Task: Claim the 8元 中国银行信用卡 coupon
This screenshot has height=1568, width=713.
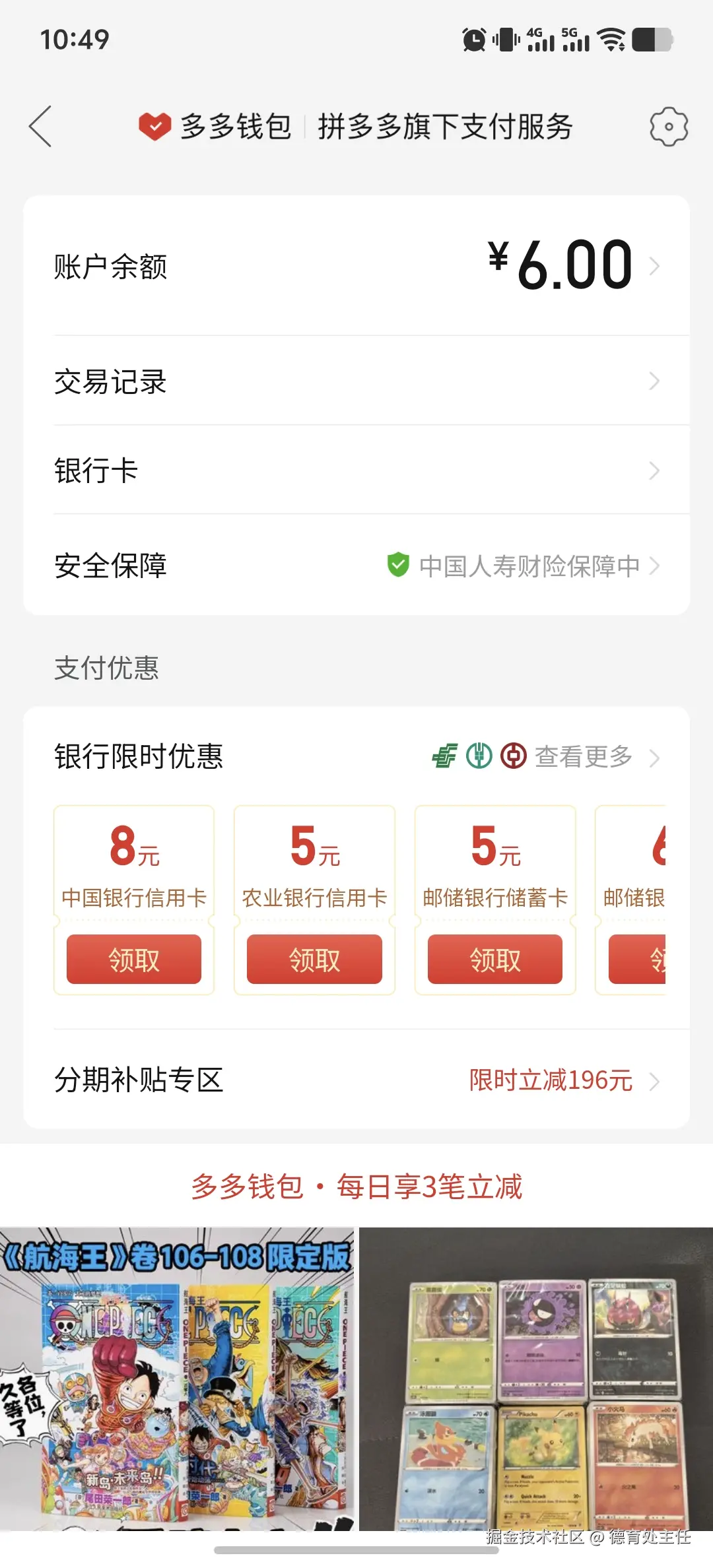Action: point(134,960)
